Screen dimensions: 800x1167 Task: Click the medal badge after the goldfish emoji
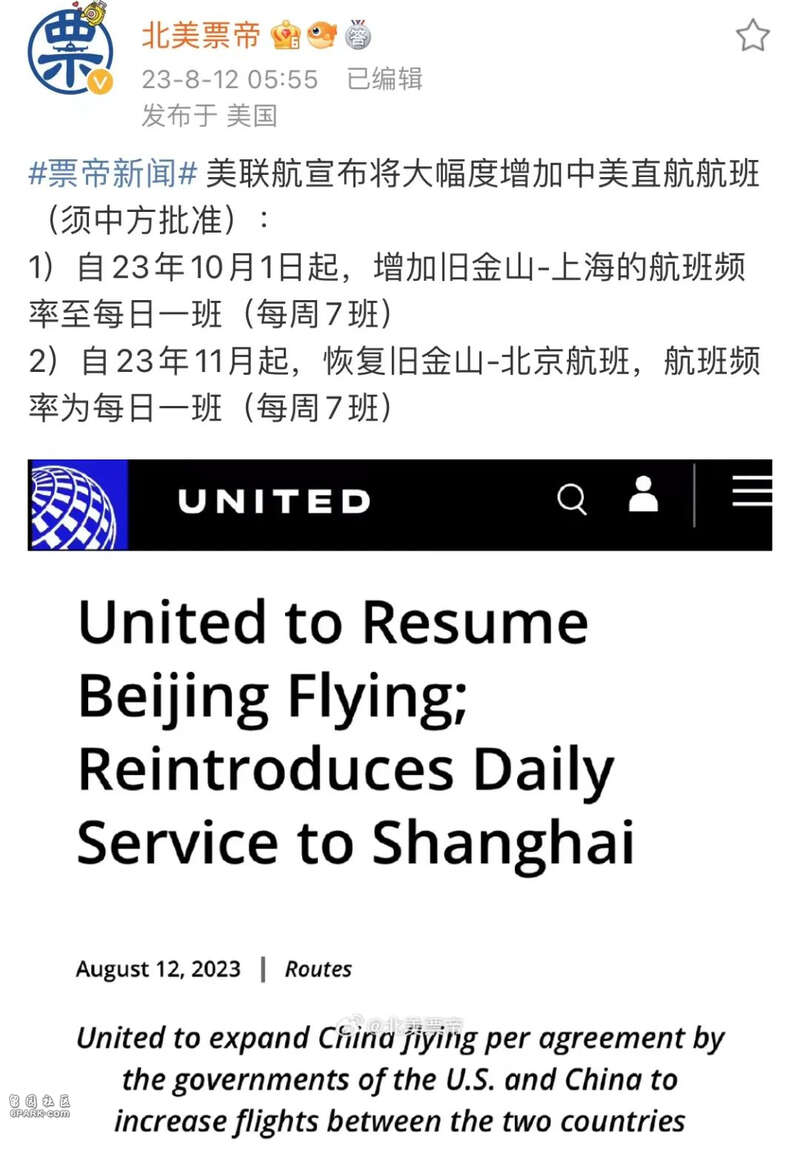[x=356, y=35]
